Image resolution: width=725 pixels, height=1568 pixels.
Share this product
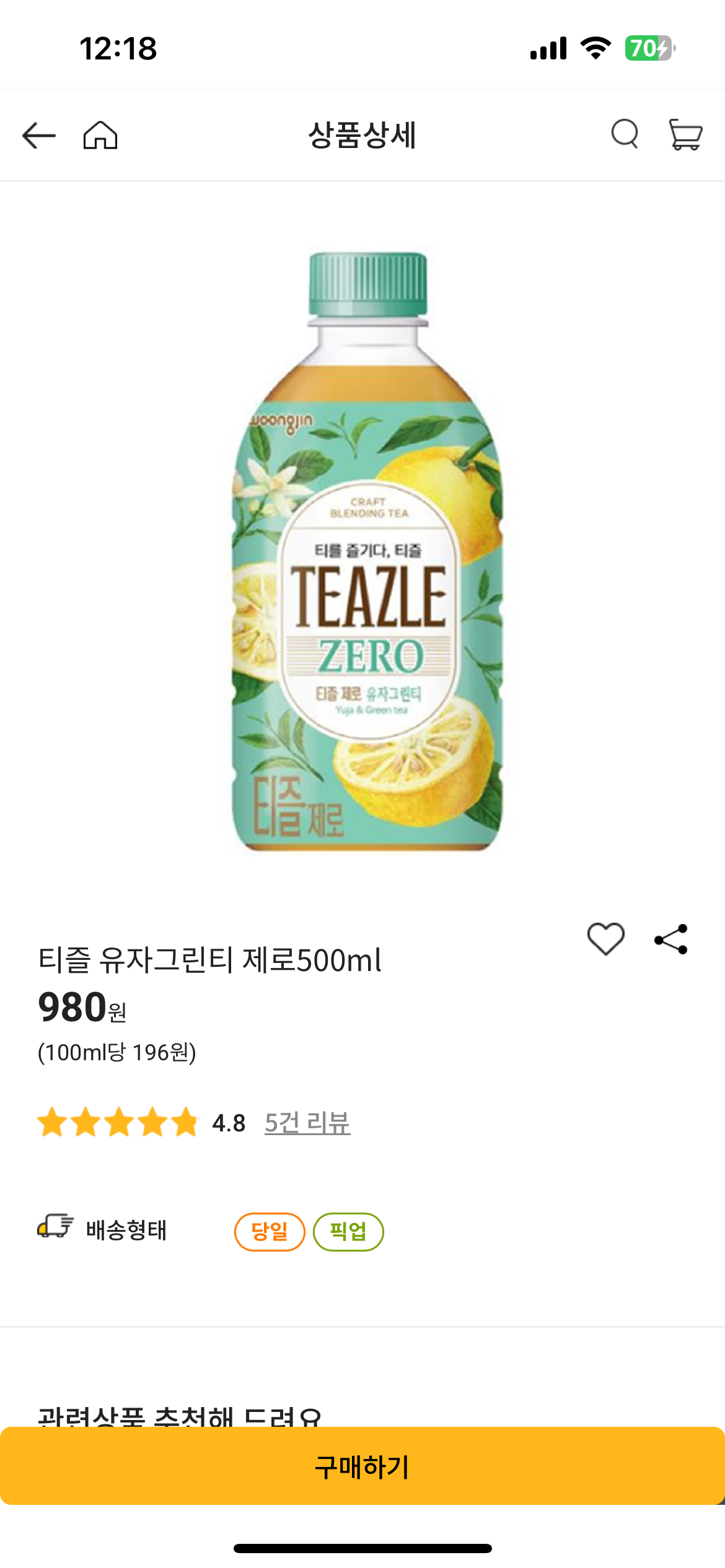click(671, 939)
